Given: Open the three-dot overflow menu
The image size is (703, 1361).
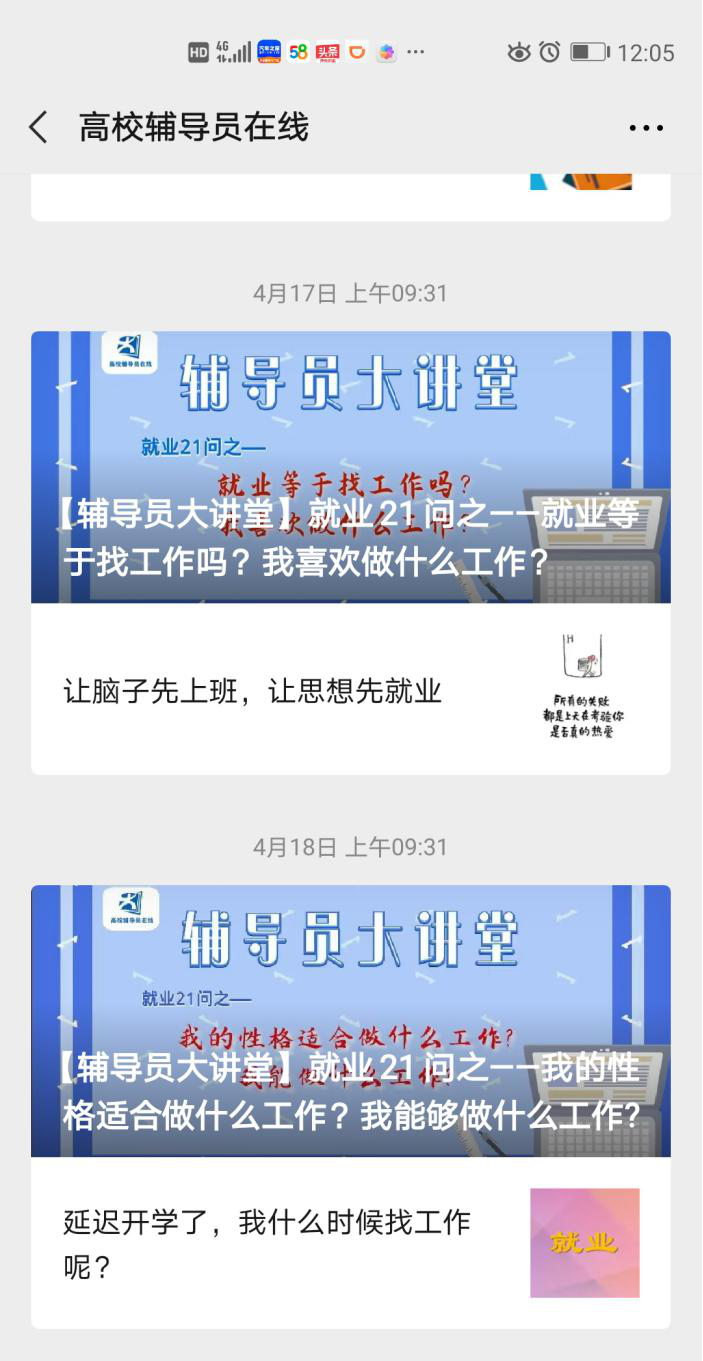Looking at the screenshot, I should [646, 128].
